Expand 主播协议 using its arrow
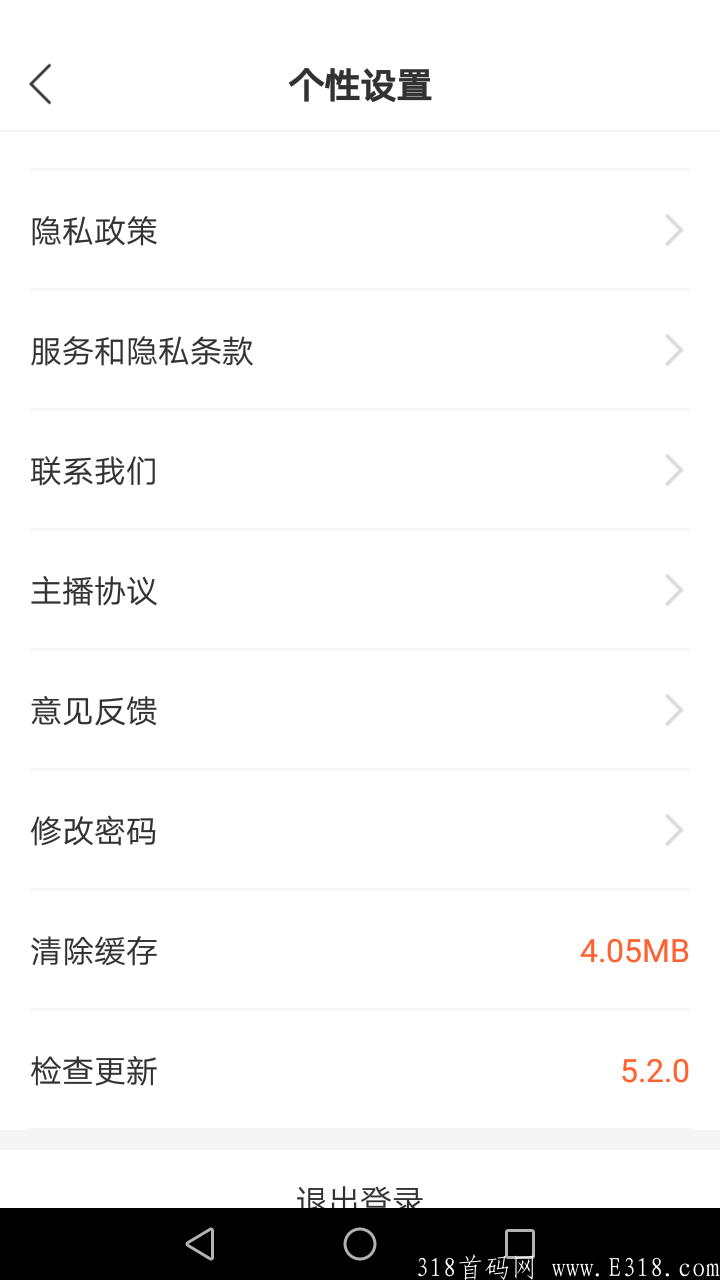The width and height of the screenshot is (720, 1280). (x=673, y=590)
